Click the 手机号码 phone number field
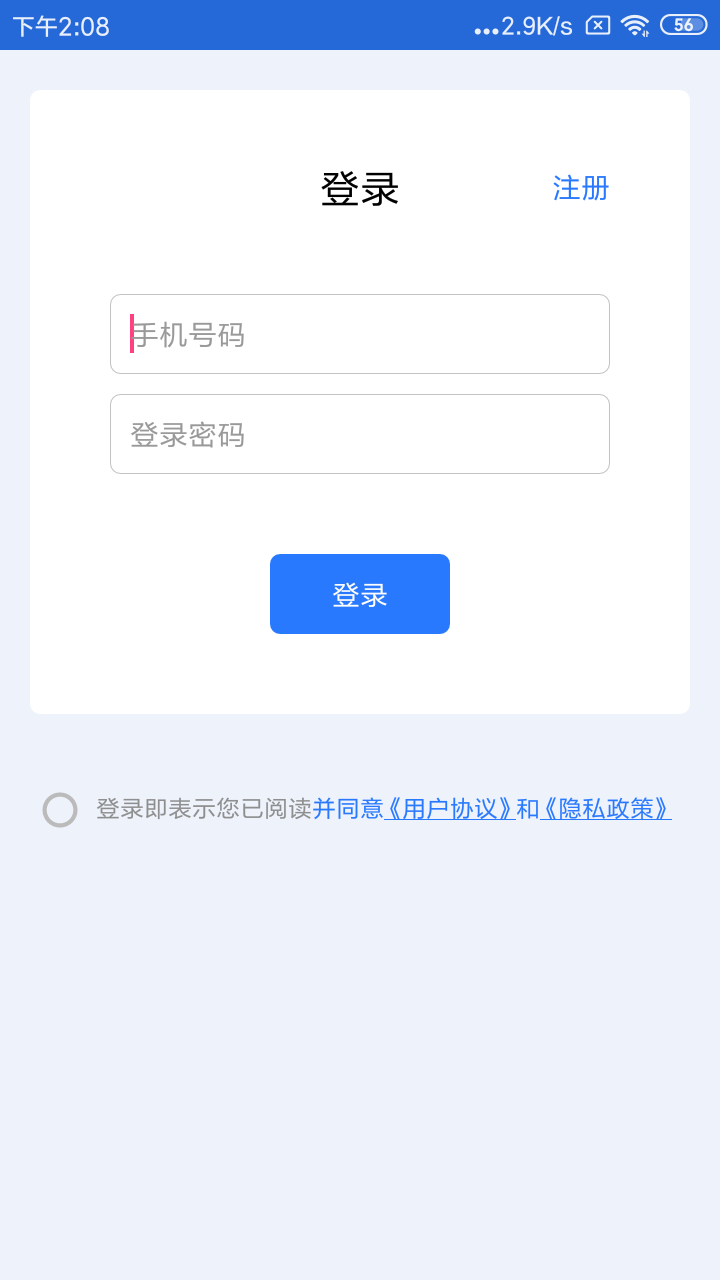Viewport: 720px width, 1280px height. pos(359,333)
